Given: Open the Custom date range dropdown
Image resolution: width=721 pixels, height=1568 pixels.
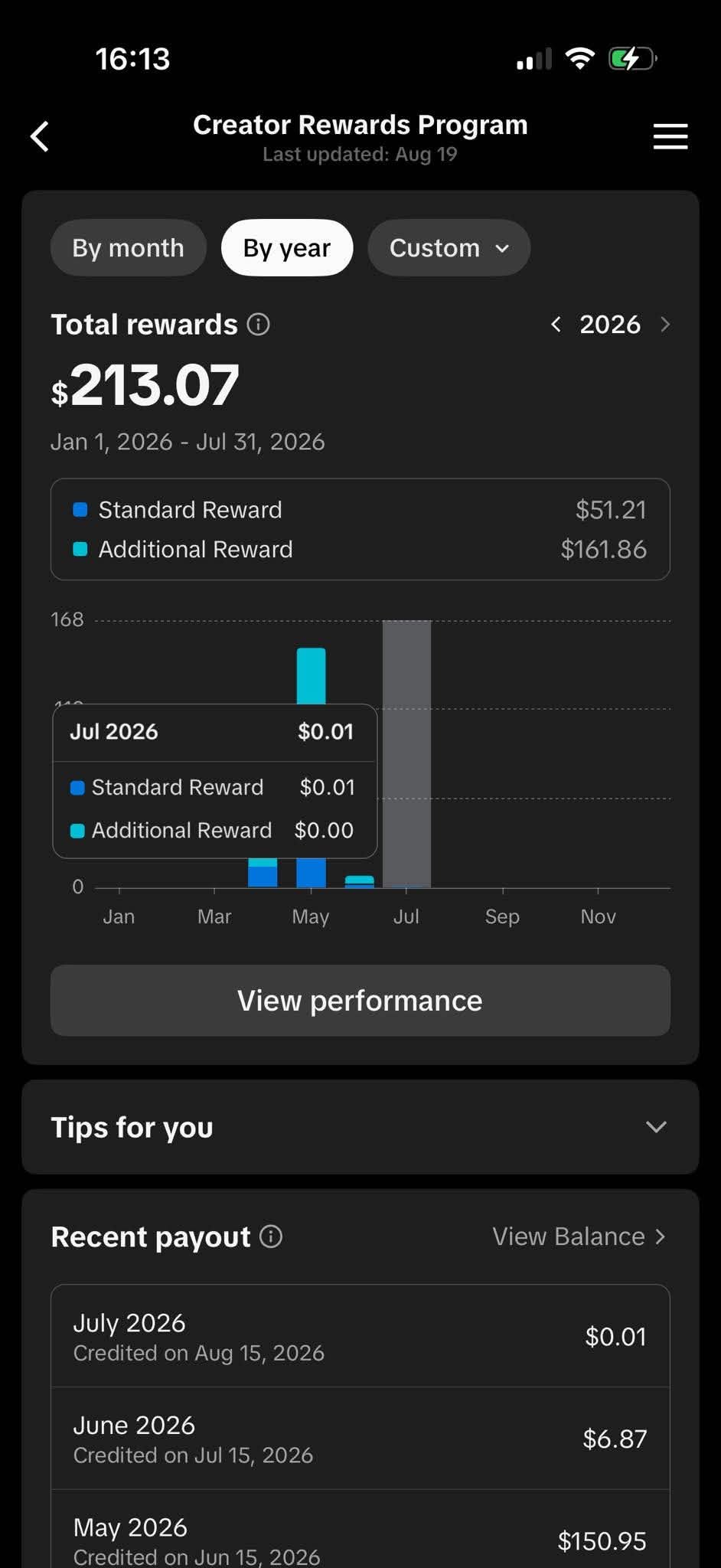Looking at the screenshot, I should pos(449,248).
